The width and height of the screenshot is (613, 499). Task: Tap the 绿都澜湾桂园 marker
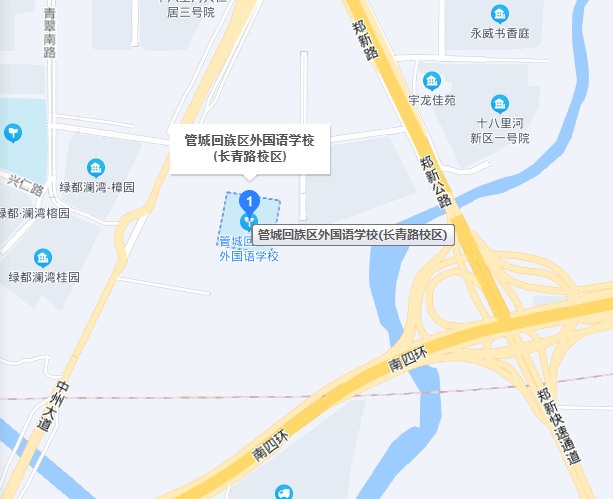[43, 257]
